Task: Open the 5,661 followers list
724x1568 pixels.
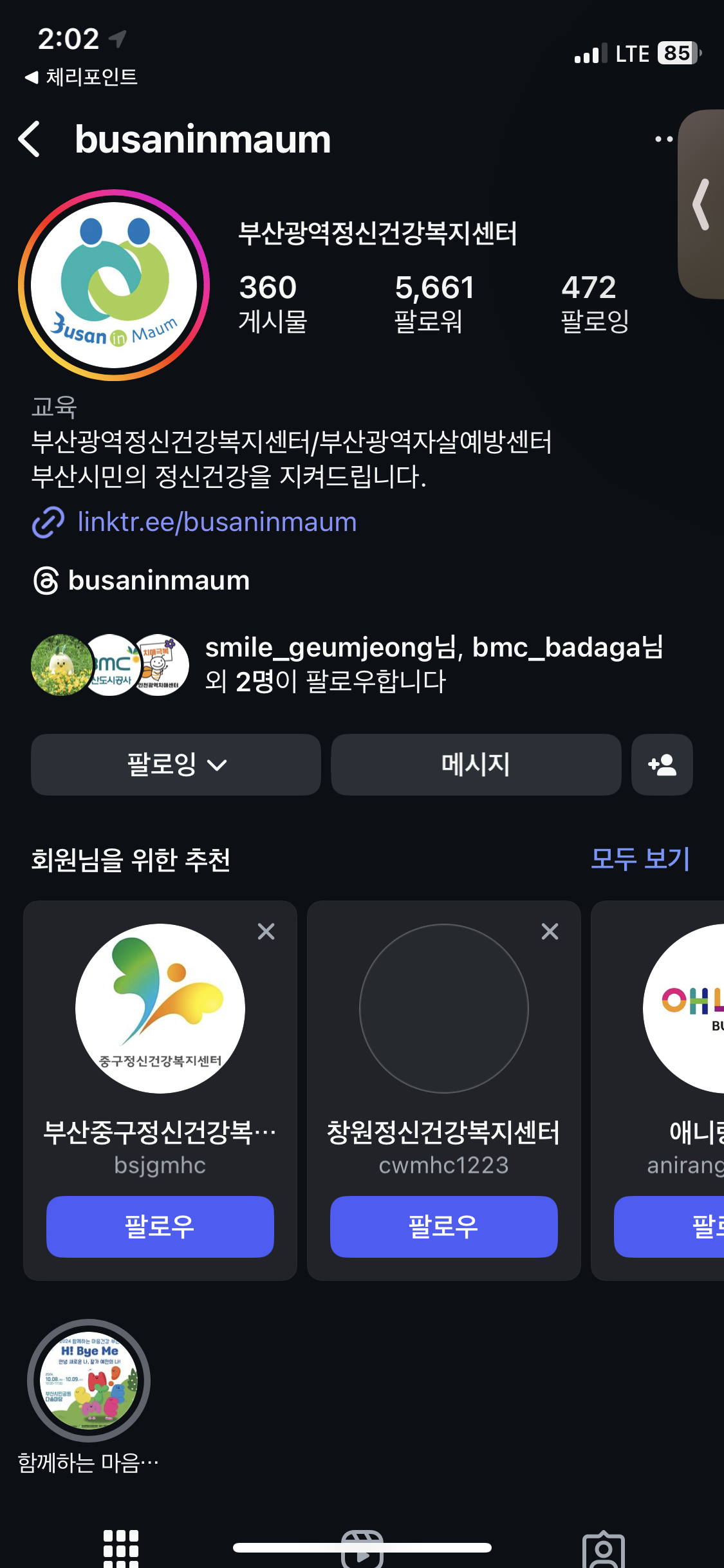Action: 434,303
